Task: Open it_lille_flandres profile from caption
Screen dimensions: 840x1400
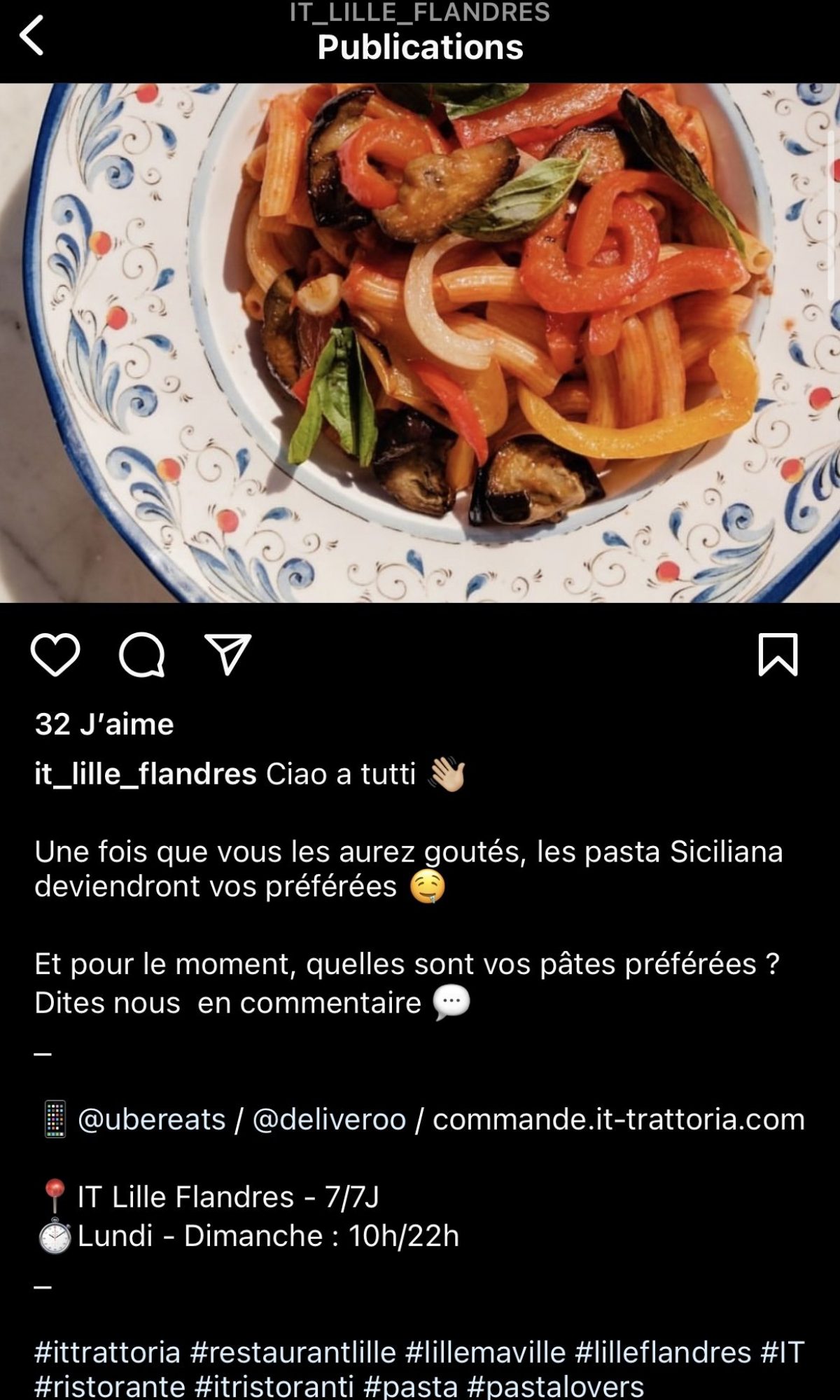Action: (146, 775)
